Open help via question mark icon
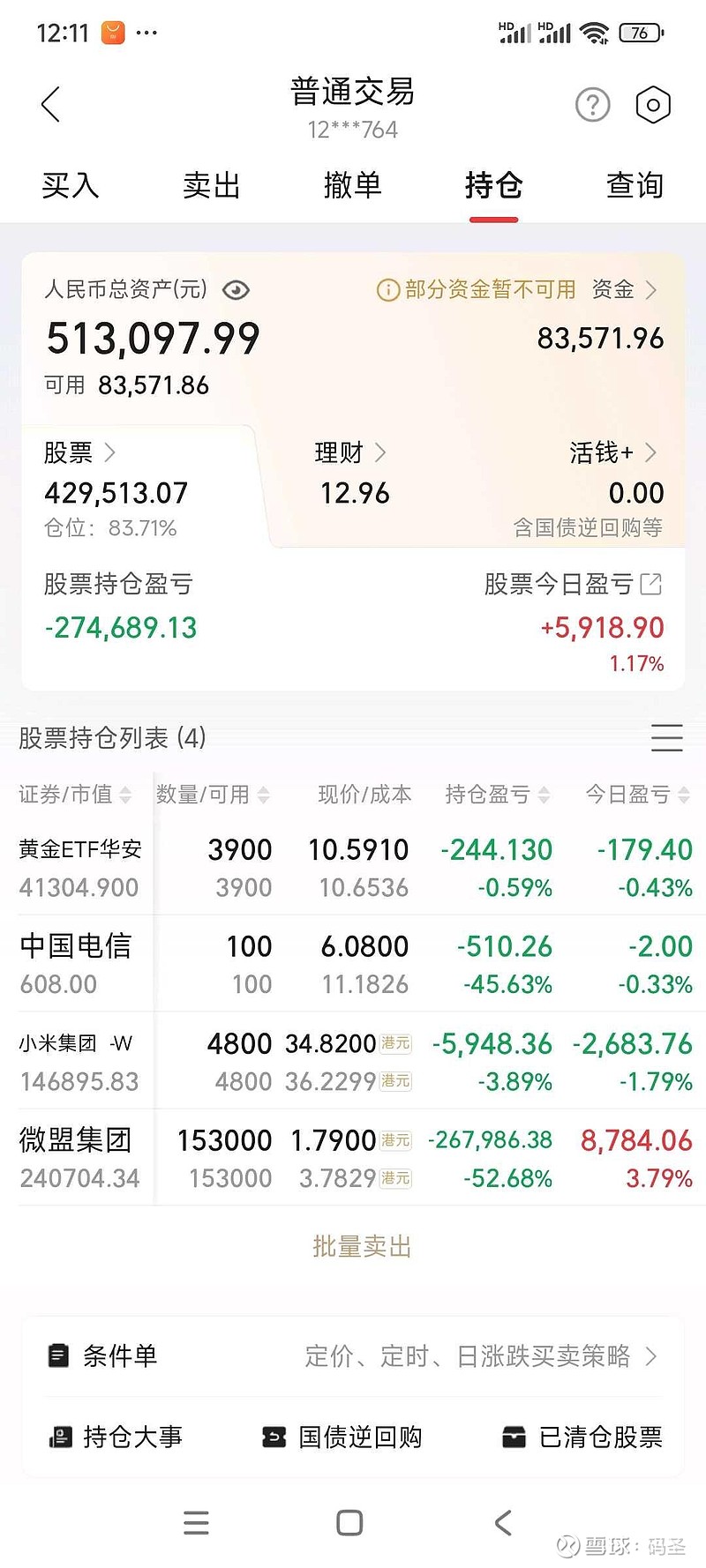The width and height of the screenshot is (706, 1568). tap(591, 104)
